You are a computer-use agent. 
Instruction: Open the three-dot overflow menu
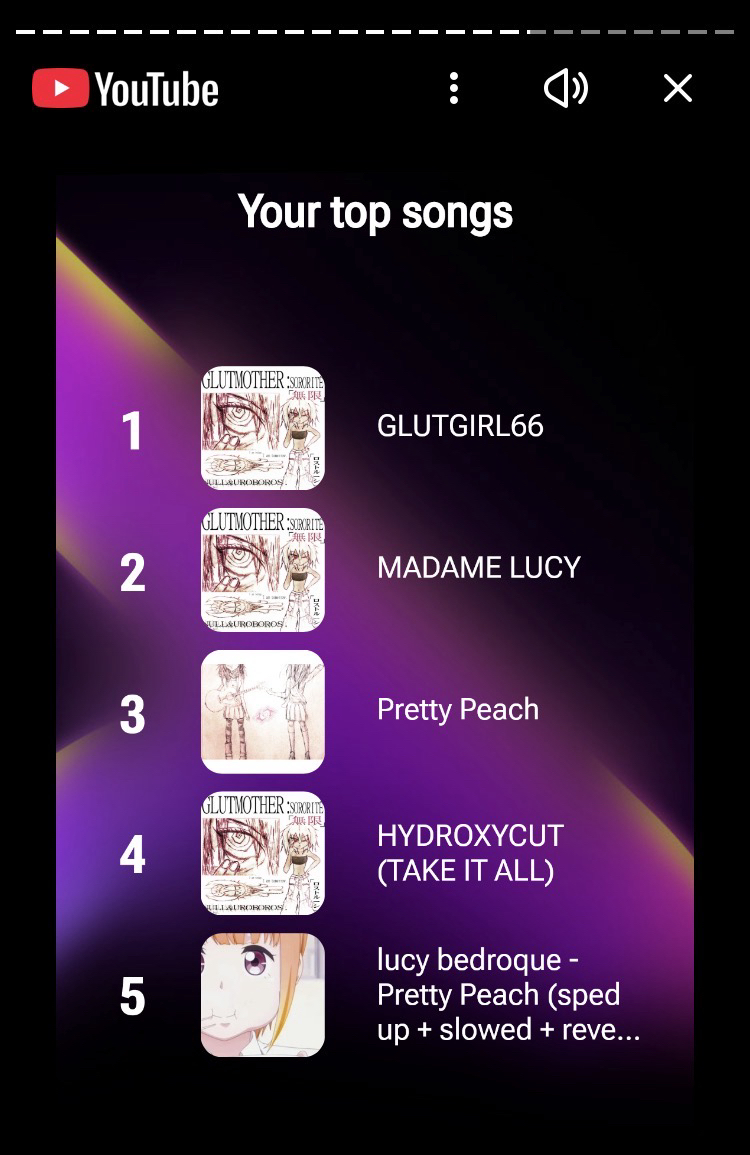click(454, 89)
